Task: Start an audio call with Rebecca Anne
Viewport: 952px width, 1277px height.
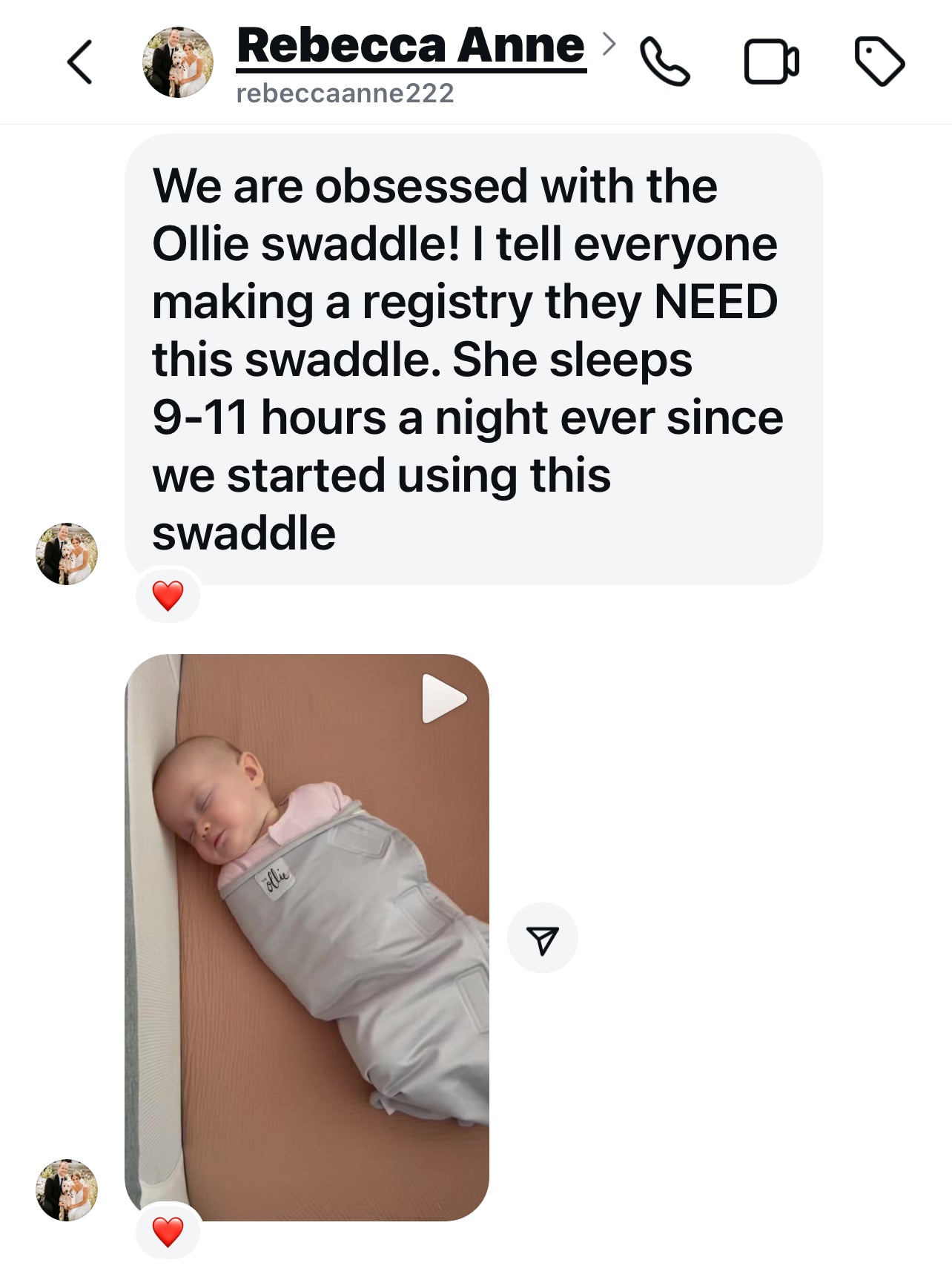Action: pos(664,62)
